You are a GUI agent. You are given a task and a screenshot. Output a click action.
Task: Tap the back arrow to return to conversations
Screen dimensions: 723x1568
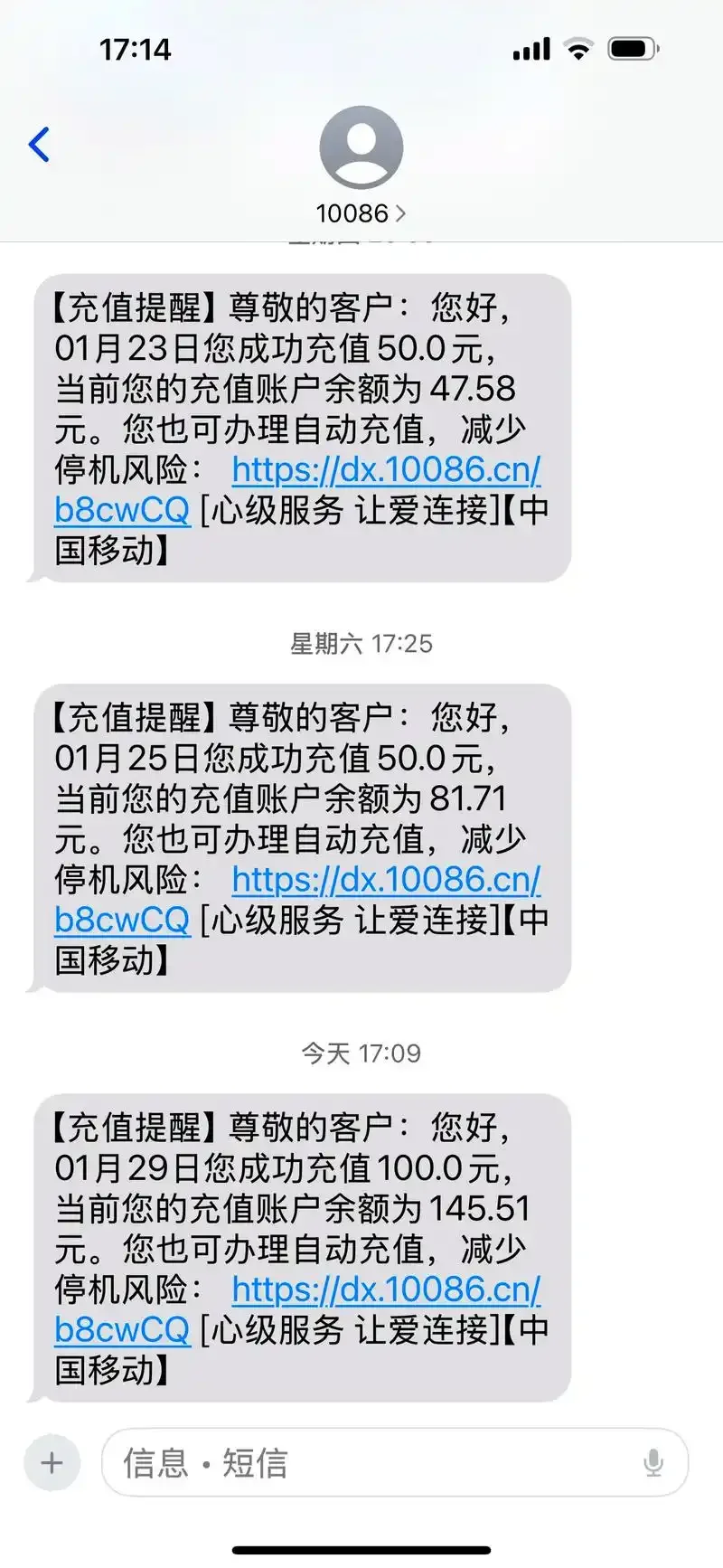36,146
